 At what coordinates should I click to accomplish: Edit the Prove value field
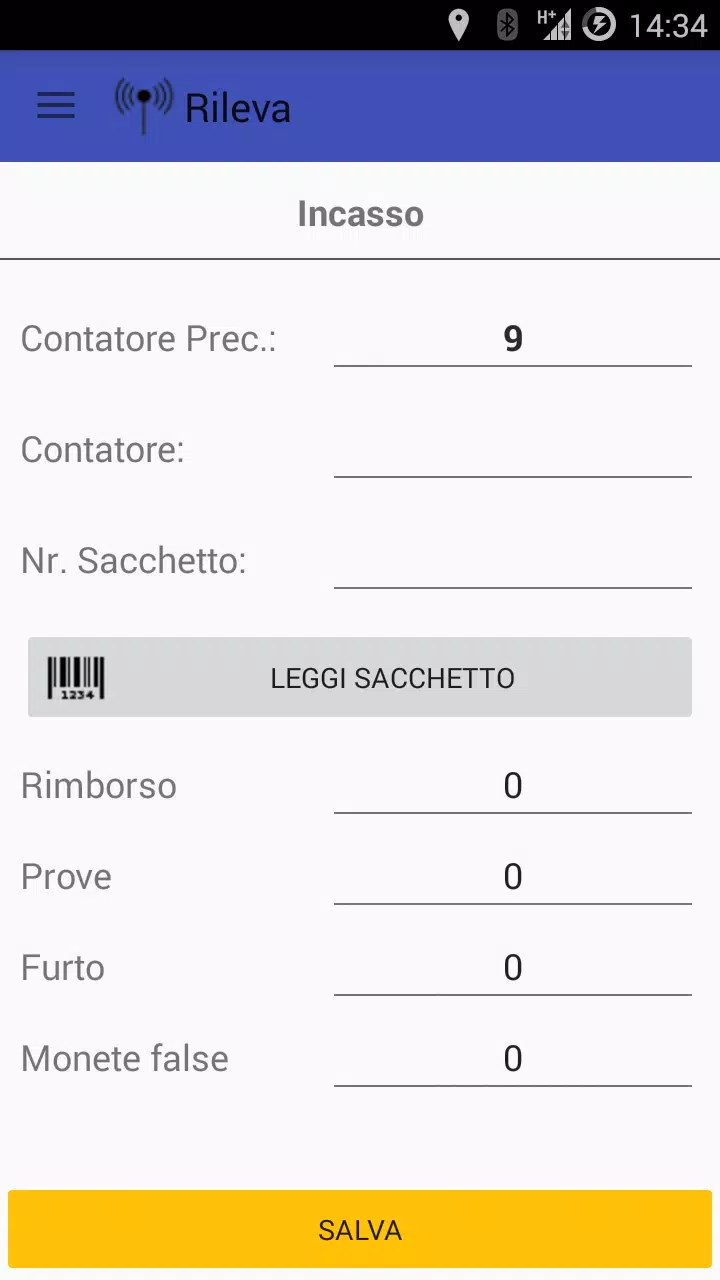(x=513, y=877)
